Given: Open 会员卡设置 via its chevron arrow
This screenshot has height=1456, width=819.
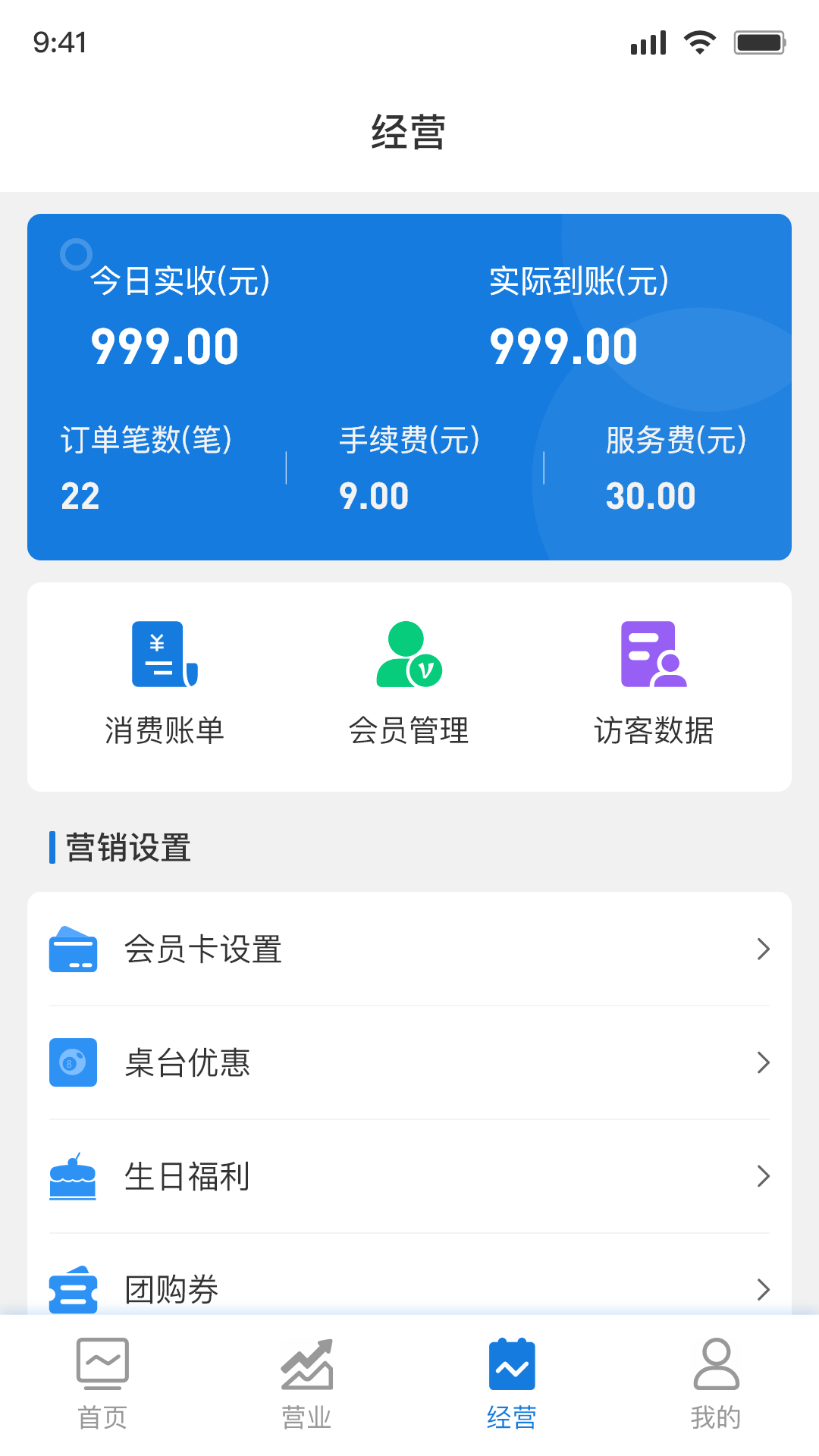Looking at the screenshot, I should click(763, 949).
